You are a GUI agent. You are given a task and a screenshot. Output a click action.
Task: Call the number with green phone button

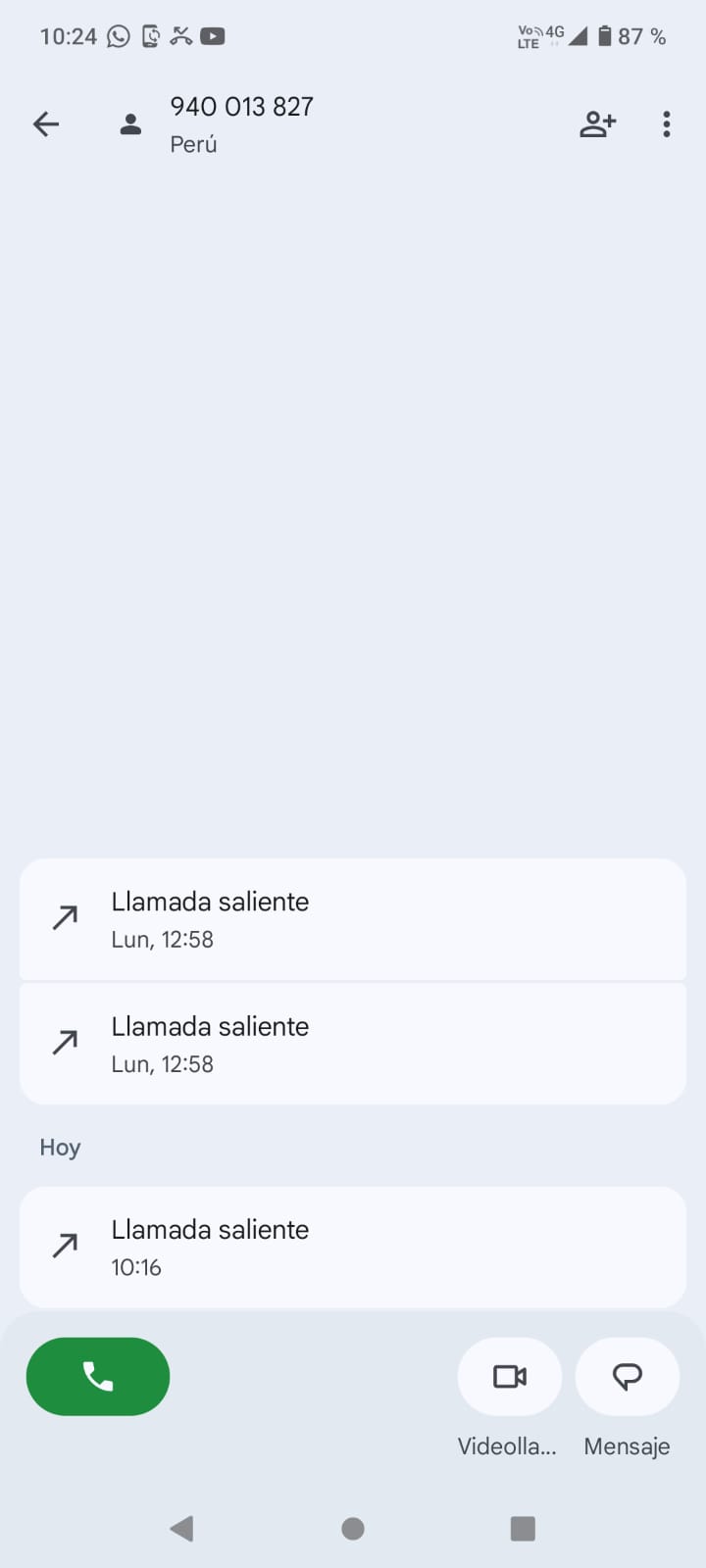click(98, 1376)
